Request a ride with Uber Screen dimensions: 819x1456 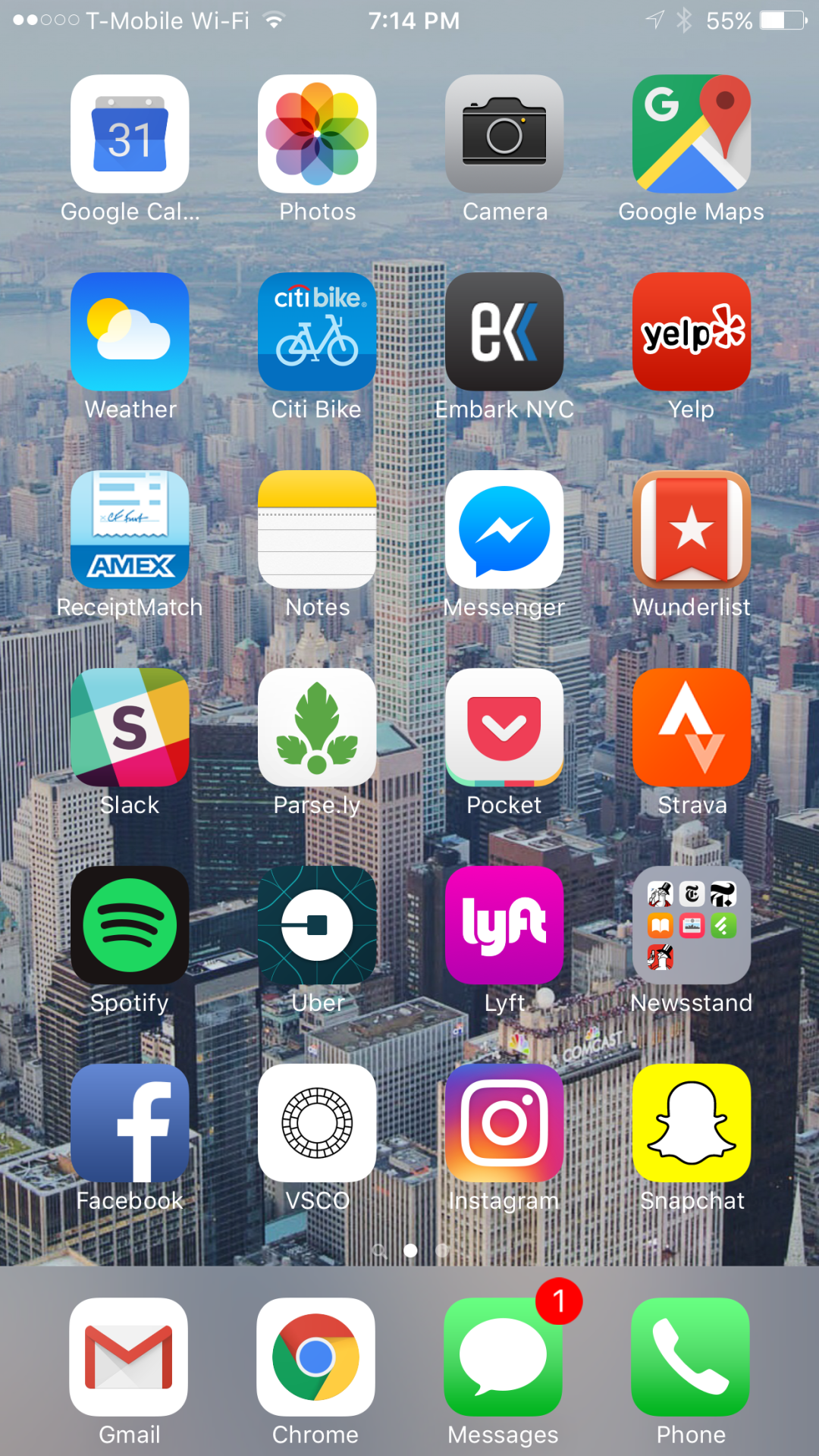point(317,924)
